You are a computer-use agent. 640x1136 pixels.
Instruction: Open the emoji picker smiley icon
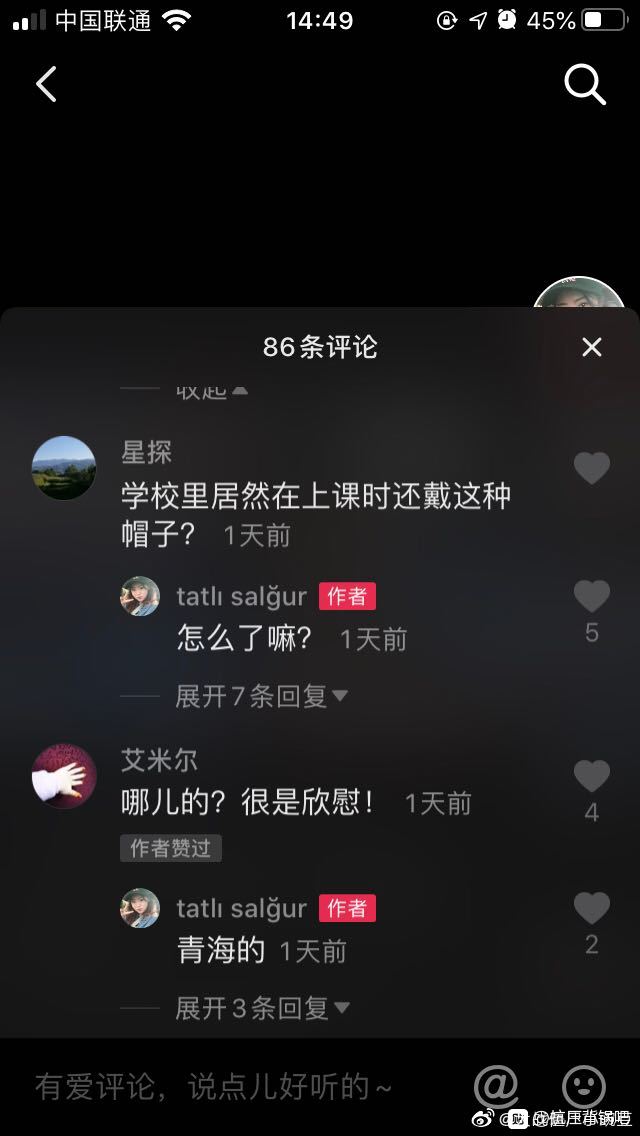coord(584,1086)
